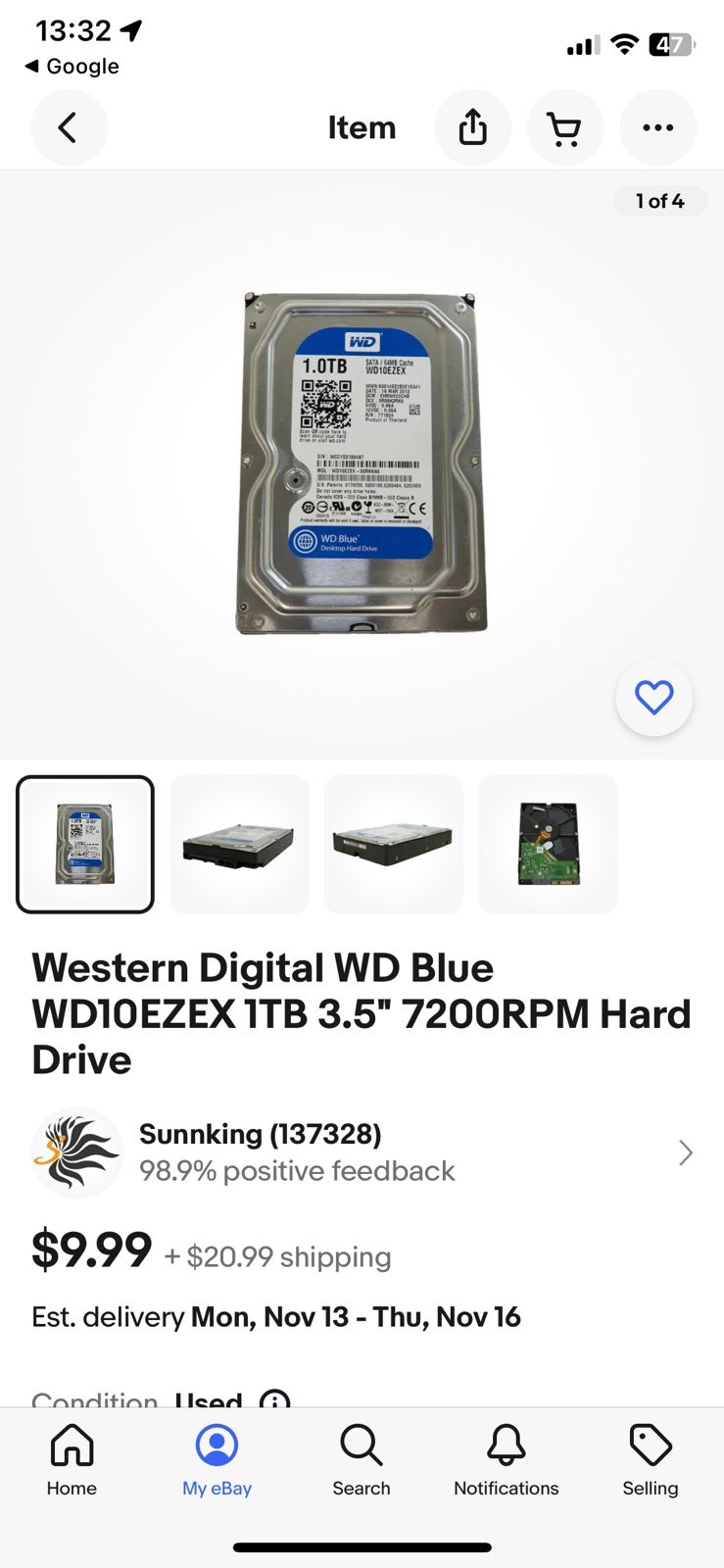Image resolution: width=724 pixels, height=1568 pixels.
Task: View the second thumbnail photo
Action: tap(239, 844)
